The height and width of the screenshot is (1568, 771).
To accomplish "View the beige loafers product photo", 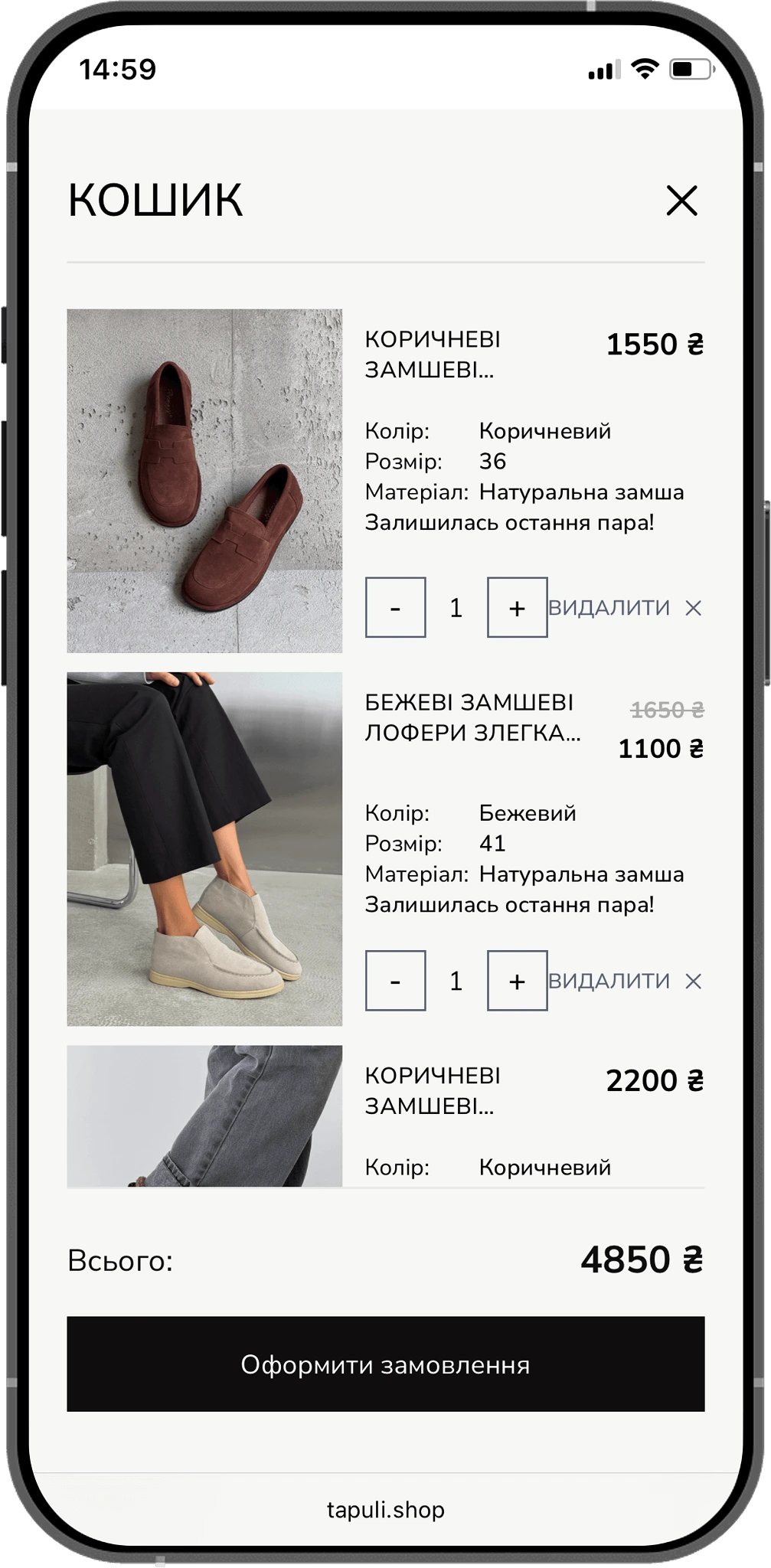I will tap(204, 848).
